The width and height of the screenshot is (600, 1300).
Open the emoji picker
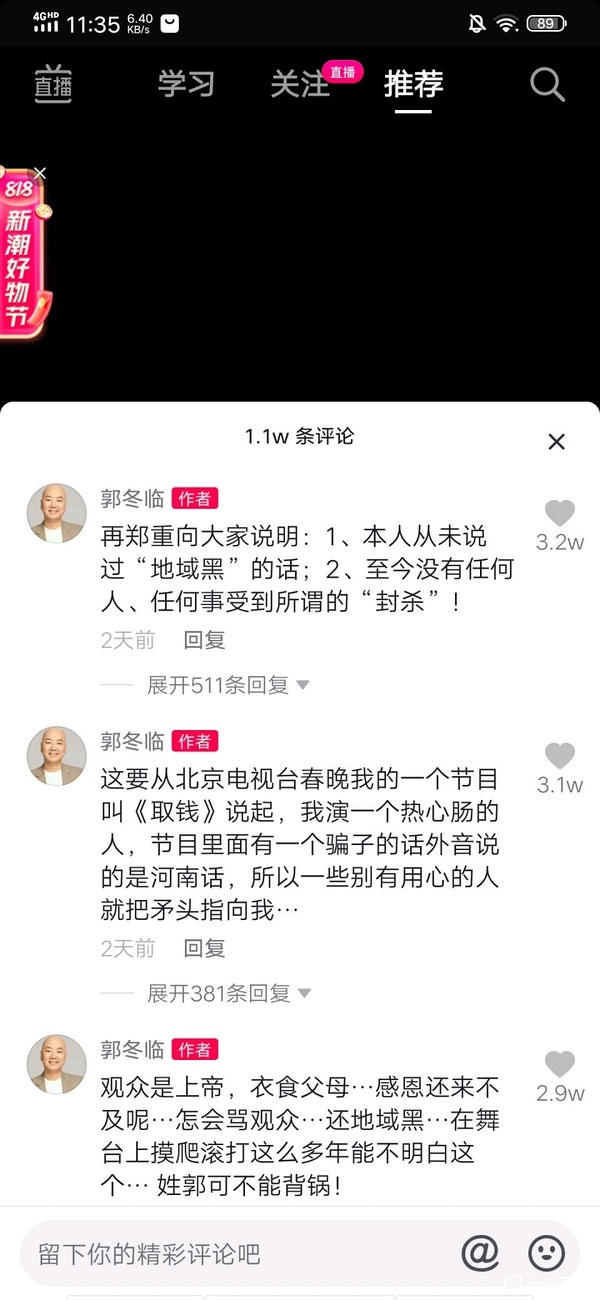click(547, 1252)
